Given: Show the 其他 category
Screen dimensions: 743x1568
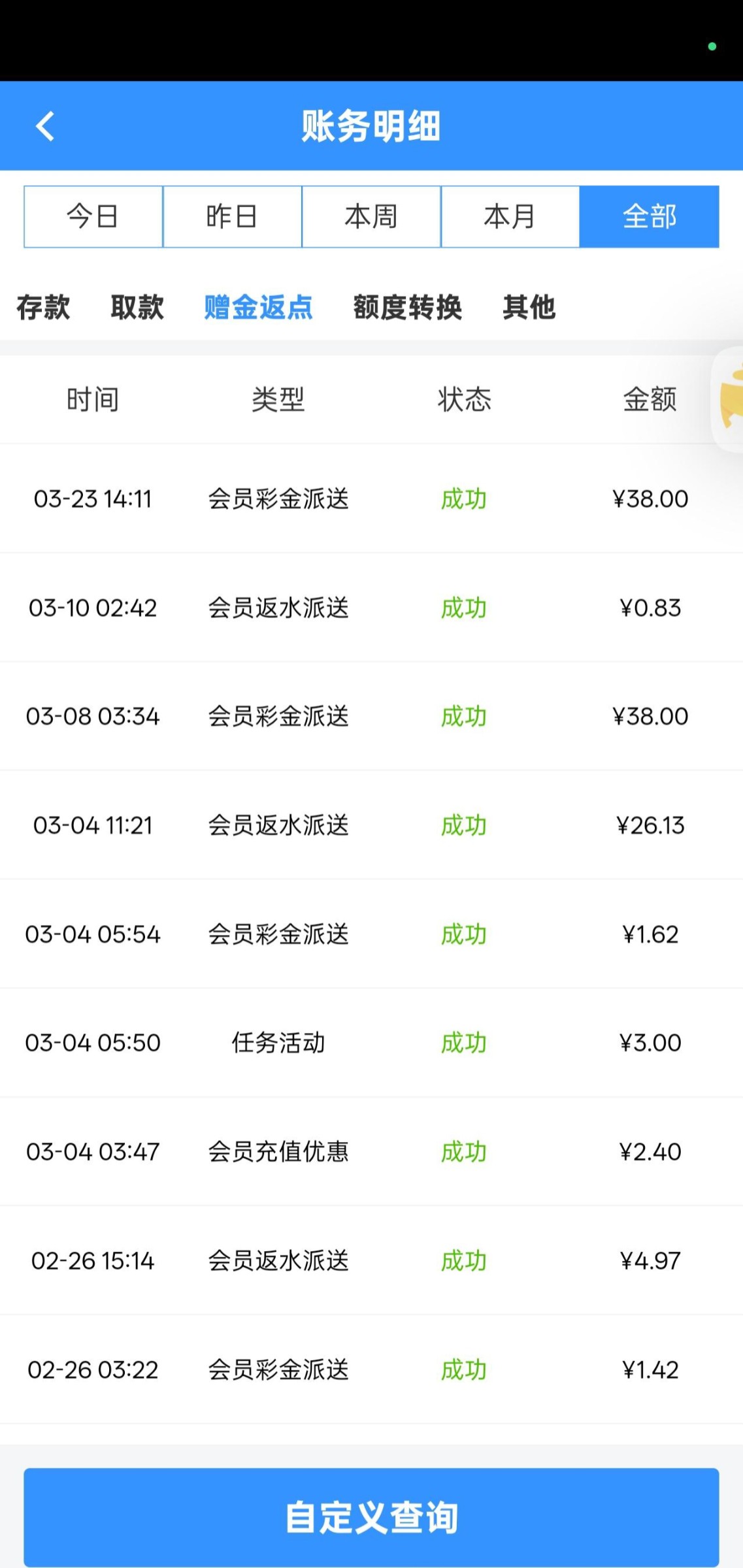Looking at the screenshot, I should pos(529,307).
